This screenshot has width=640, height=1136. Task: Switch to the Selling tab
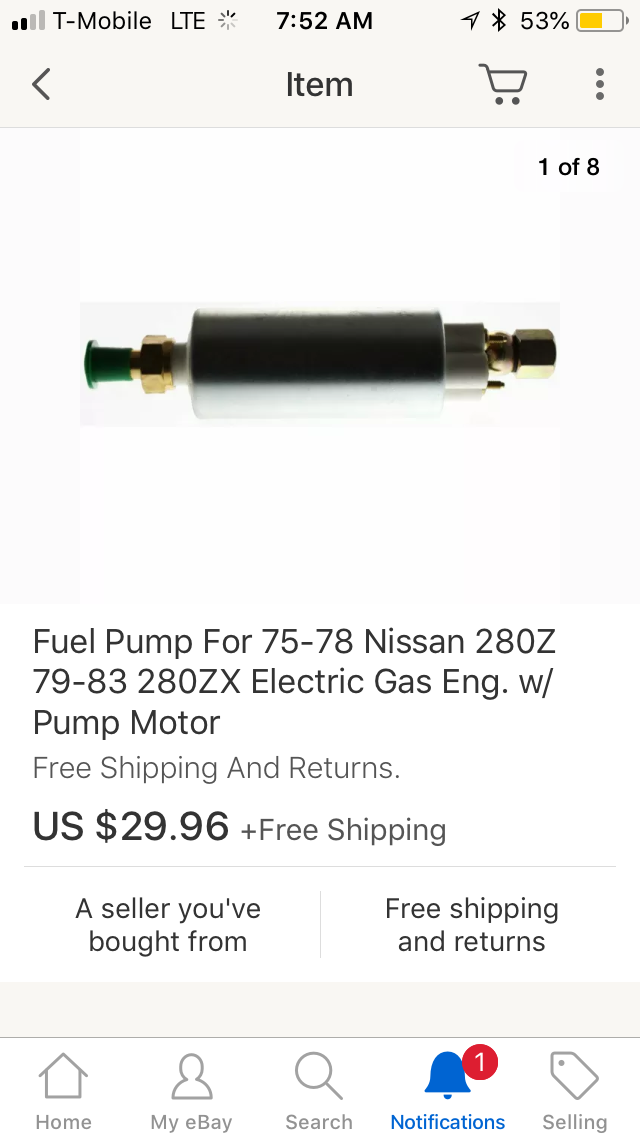click(575, 1091)
